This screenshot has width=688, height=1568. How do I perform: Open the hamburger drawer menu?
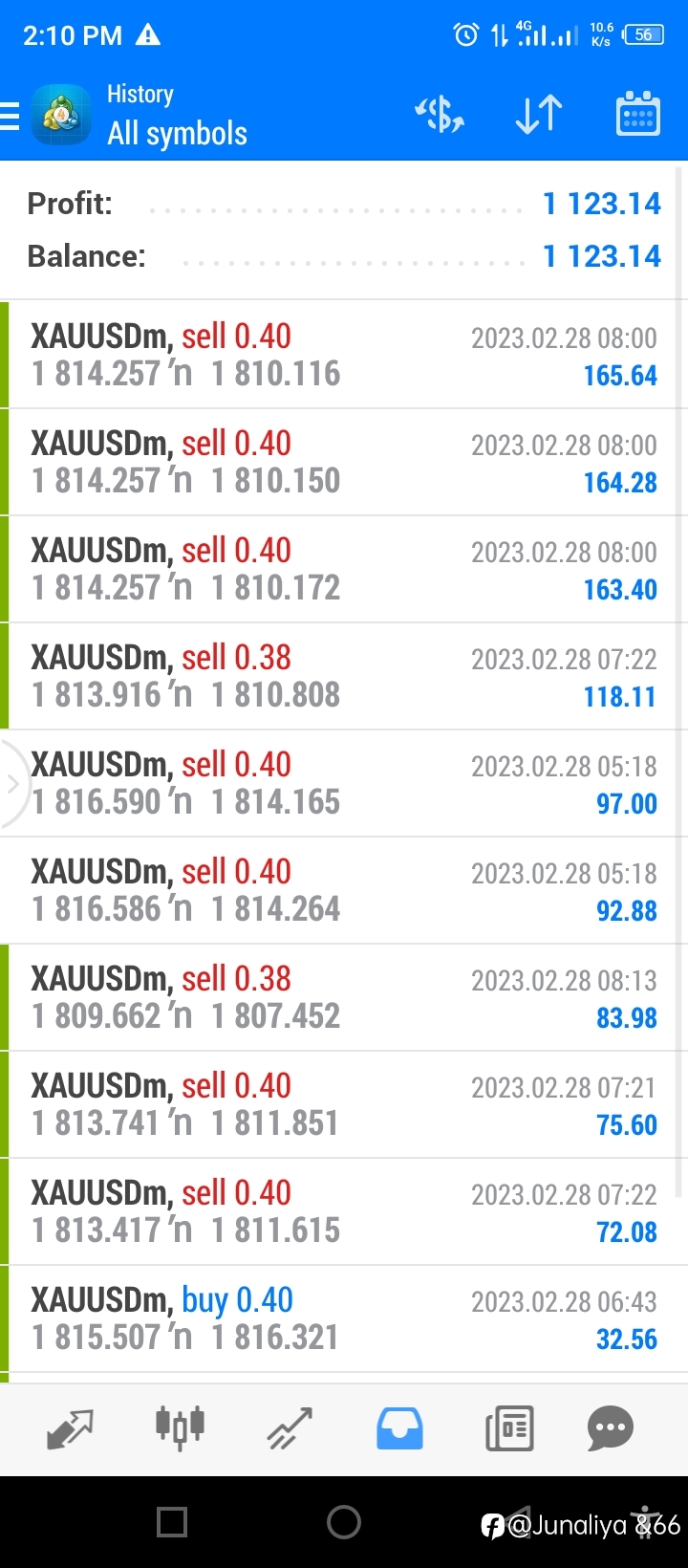(x=10, y=116)
